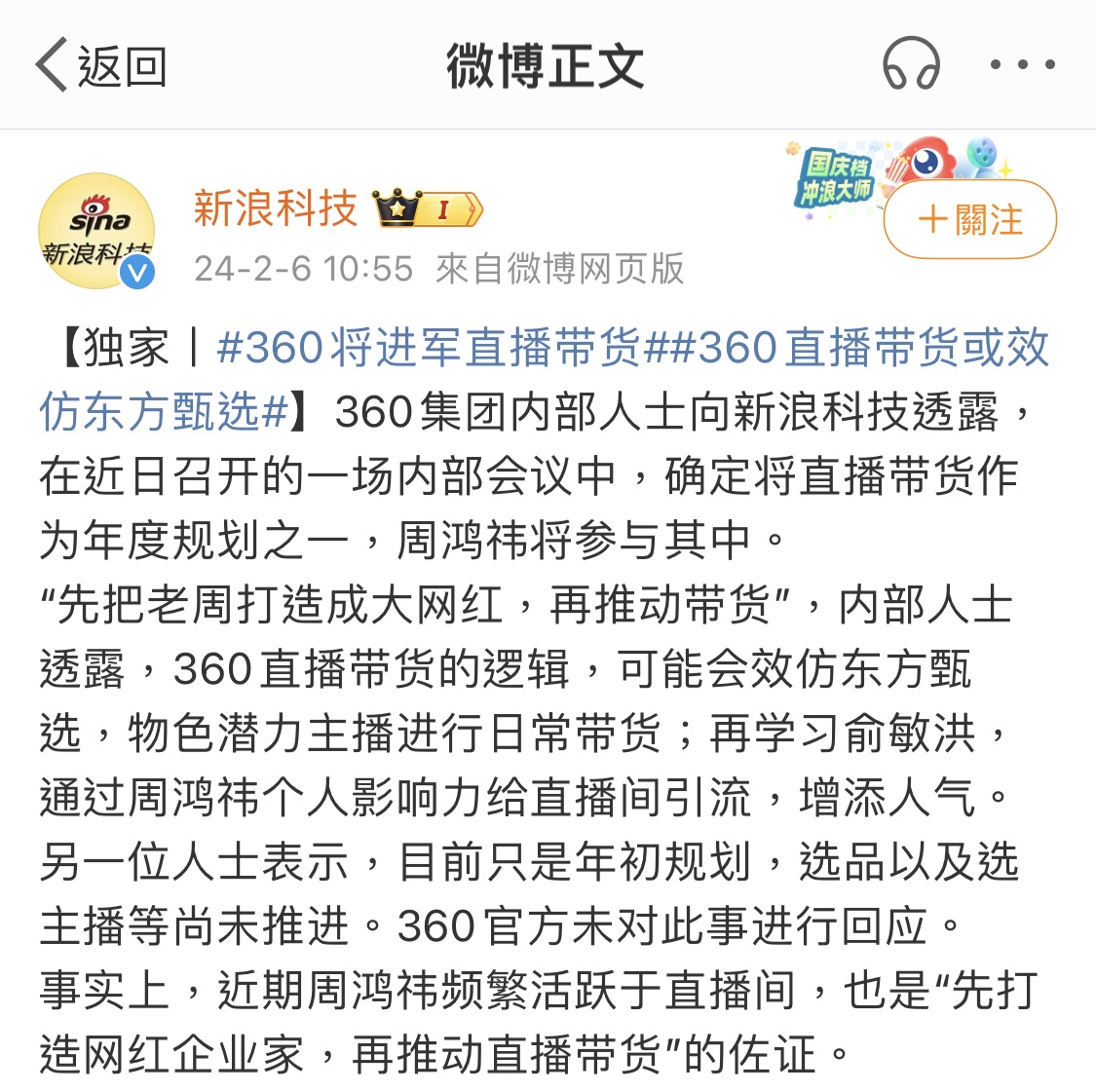Viewport: 1096px width, 1092px height.
Task: Go back with the 返回 button
Action: tap(101, 66)
